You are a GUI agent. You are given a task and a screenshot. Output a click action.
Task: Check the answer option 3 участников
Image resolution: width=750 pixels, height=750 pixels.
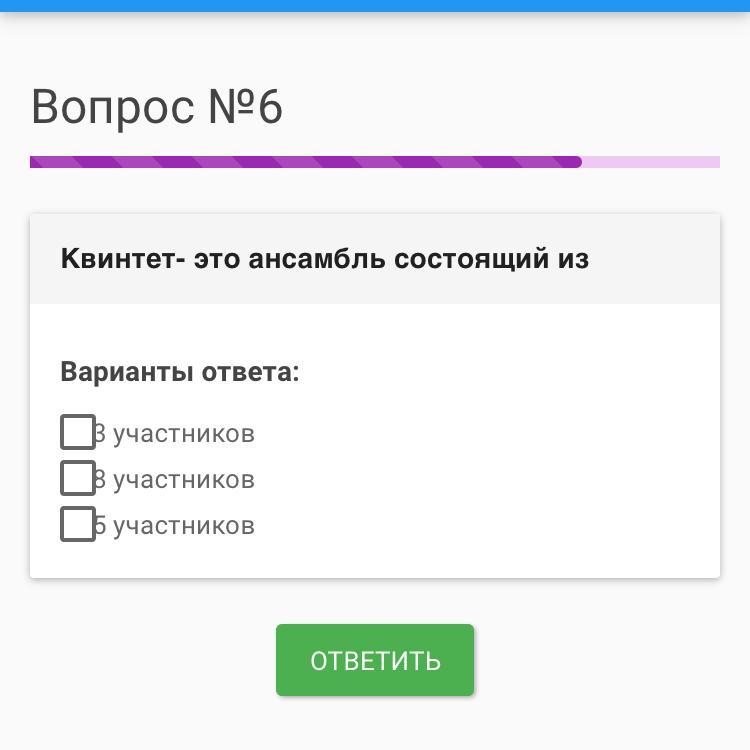(78, 433)
